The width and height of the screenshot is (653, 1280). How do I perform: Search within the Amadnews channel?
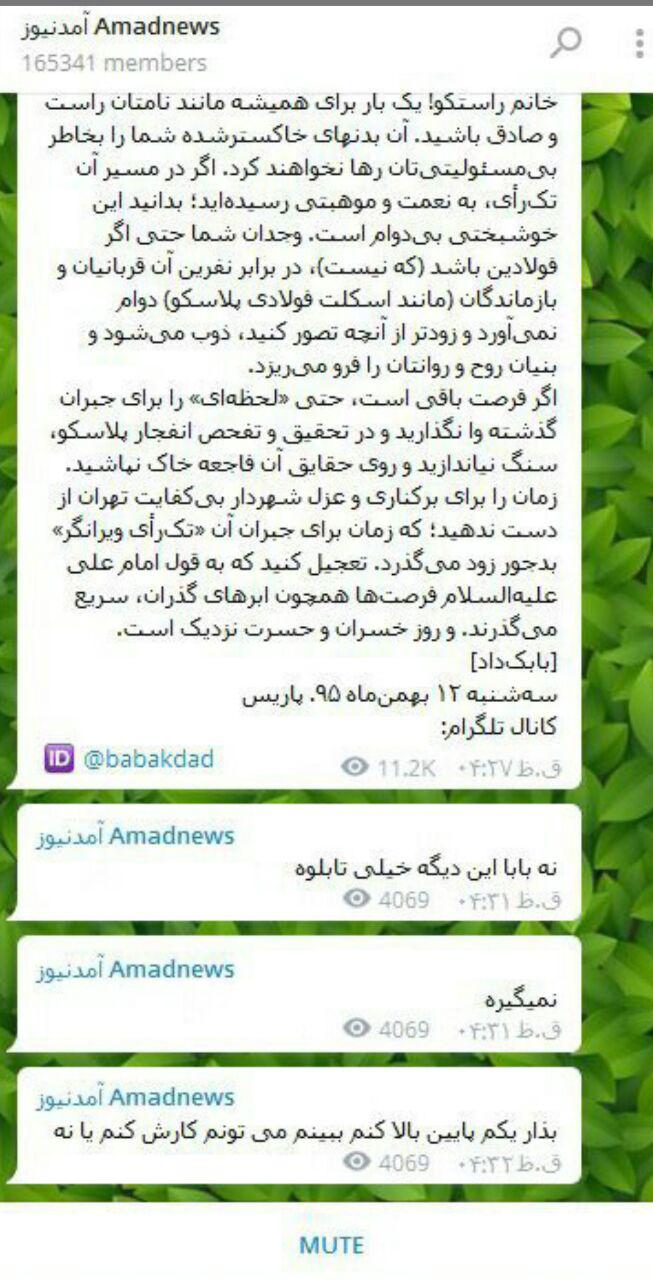566,44
